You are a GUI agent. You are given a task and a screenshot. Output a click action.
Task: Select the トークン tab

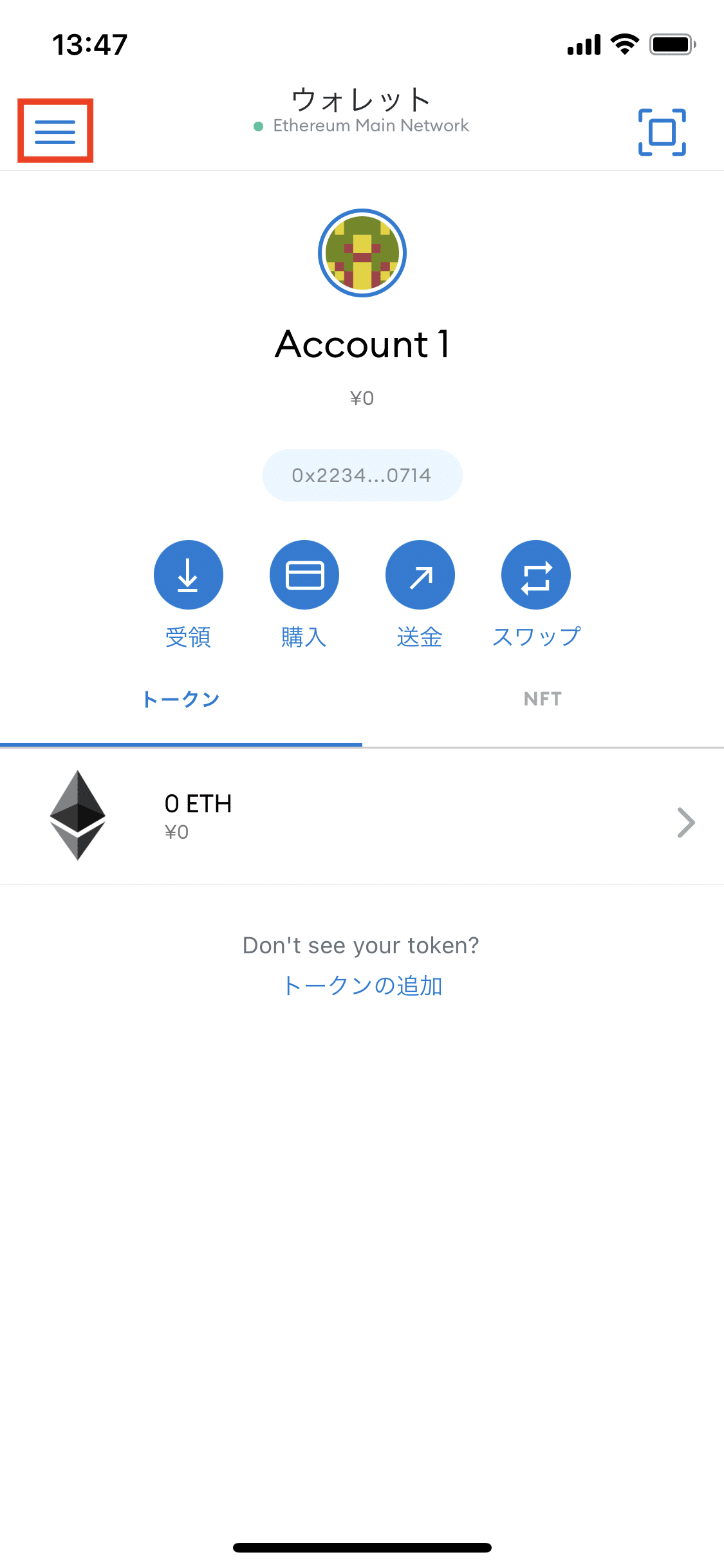click(x=181, y=698)
